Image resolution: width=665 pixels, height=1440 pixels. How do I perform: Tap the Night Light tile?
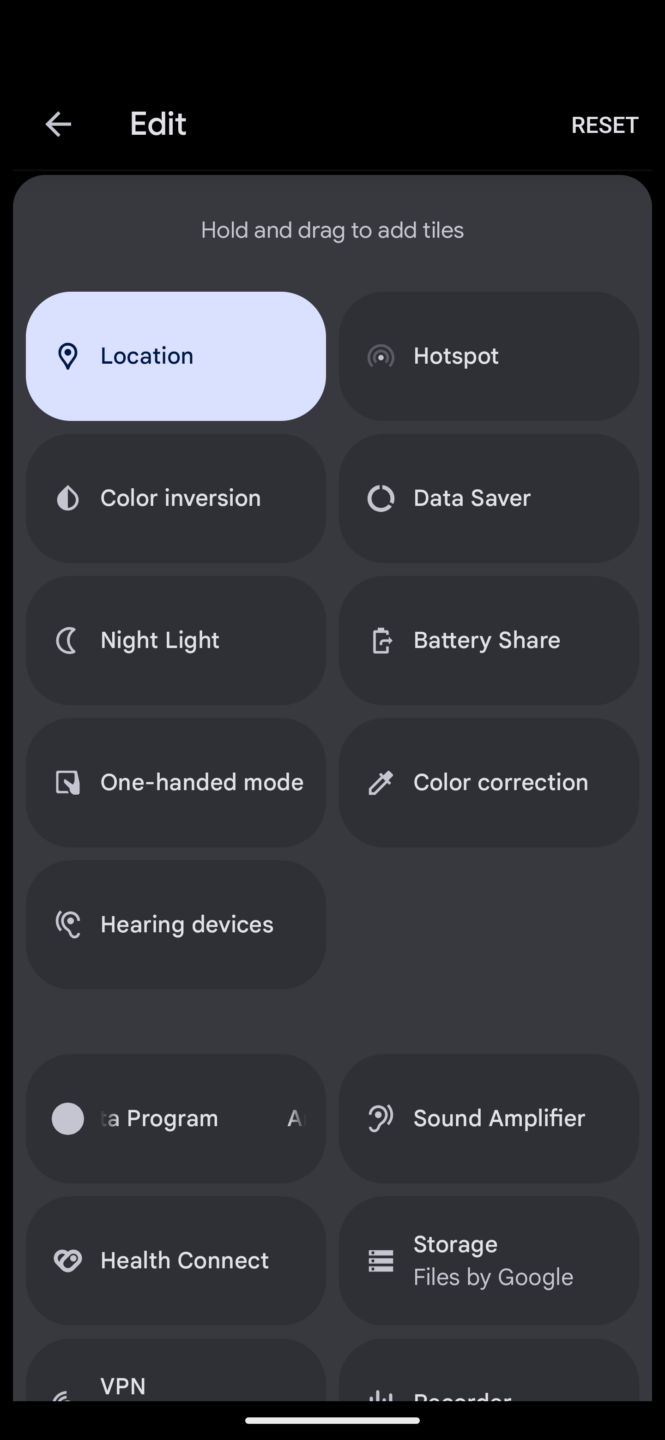pyautogui.click(x=176, y=640)
